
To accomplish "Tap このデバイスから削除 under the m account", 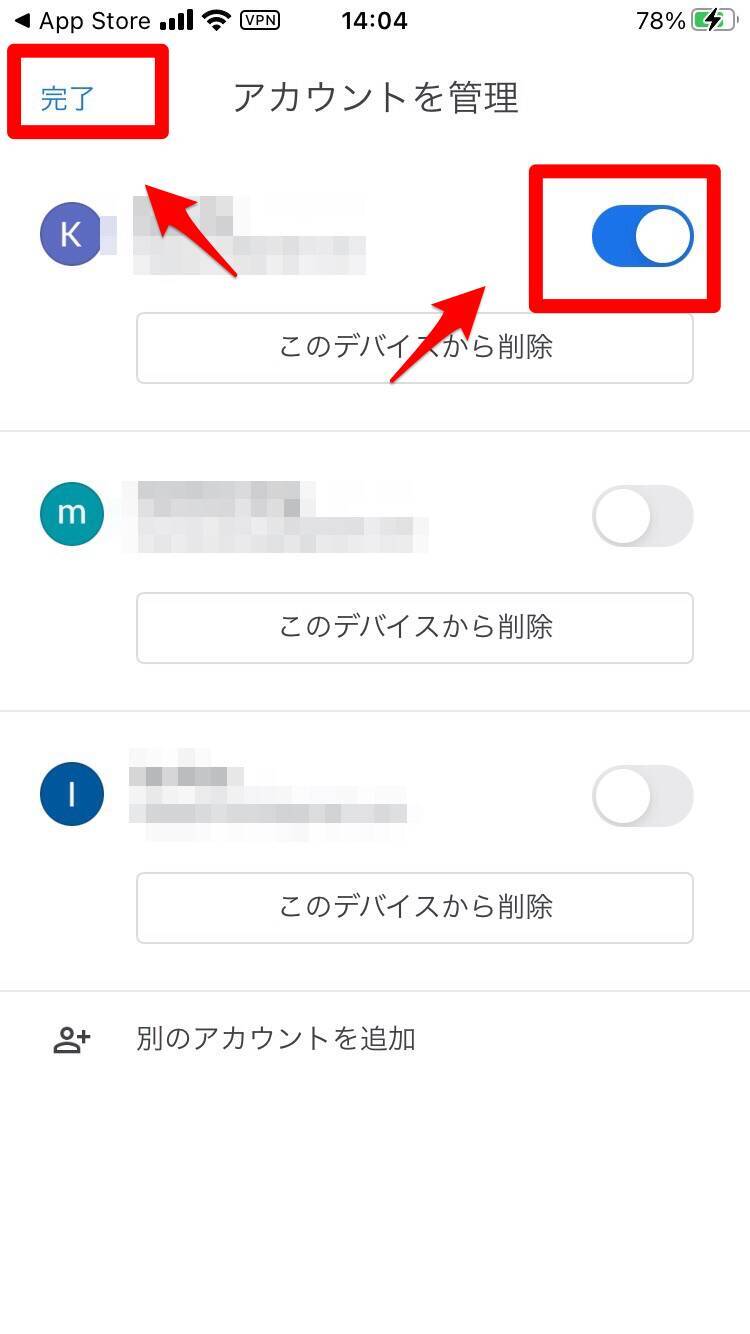I will (415, 627).
